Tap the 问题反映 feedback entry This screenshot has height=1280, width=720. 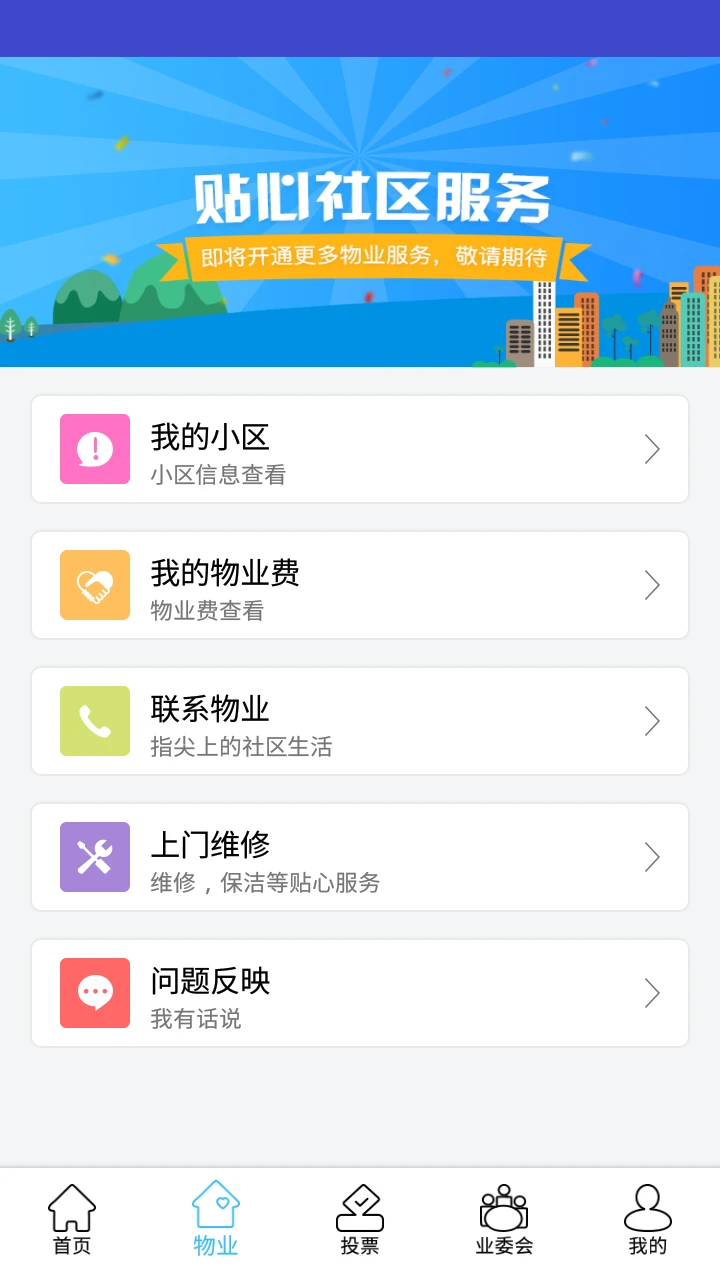[x=360, y=993]
